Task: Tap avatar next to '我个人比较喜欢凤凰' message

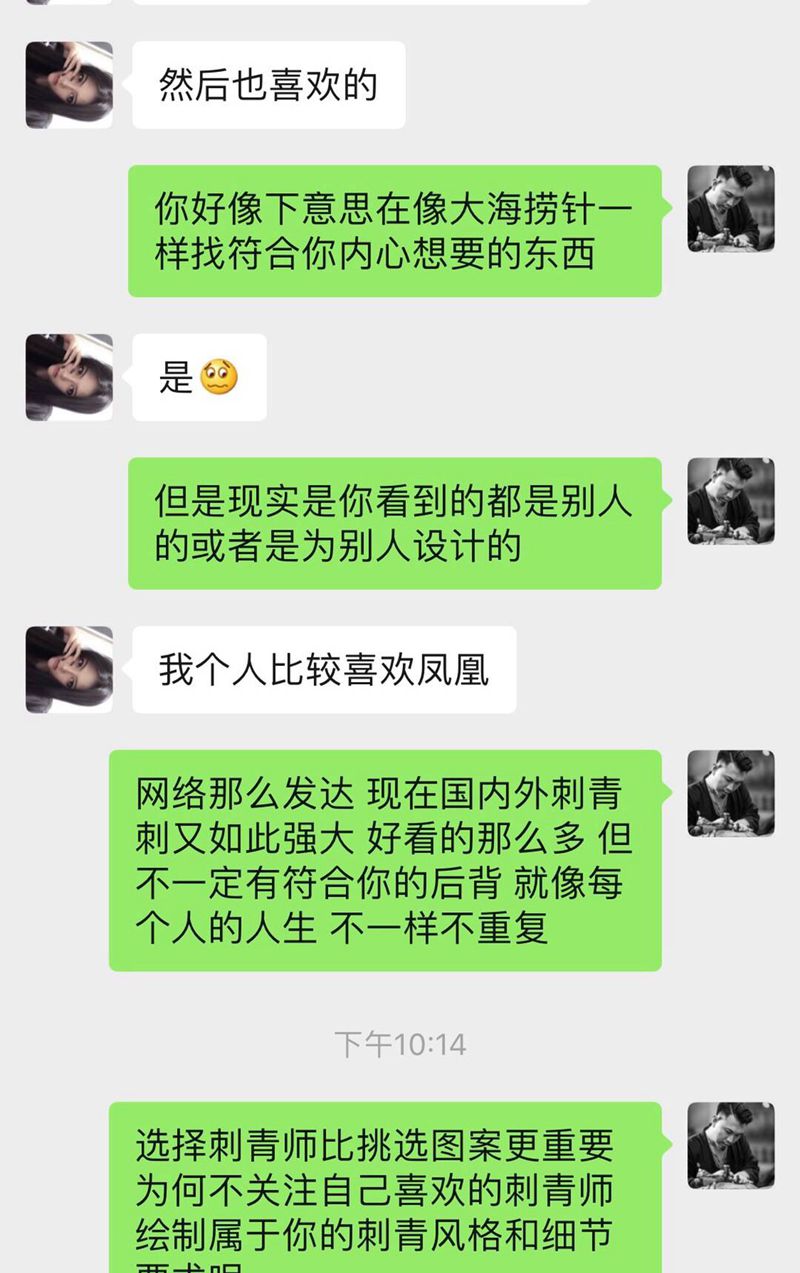Action: click(69, 669)
